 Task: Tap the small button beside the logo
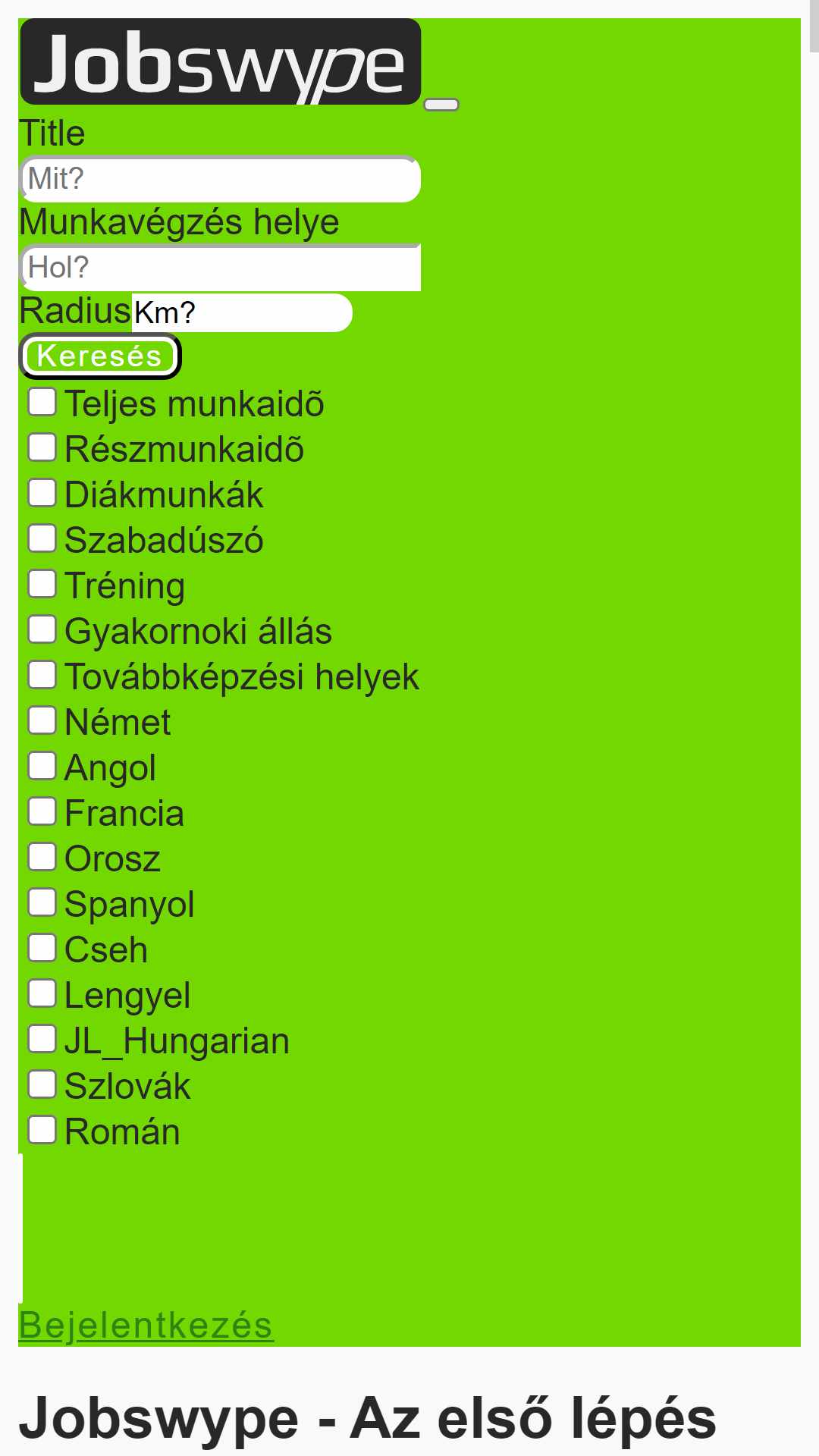[441, 105]
